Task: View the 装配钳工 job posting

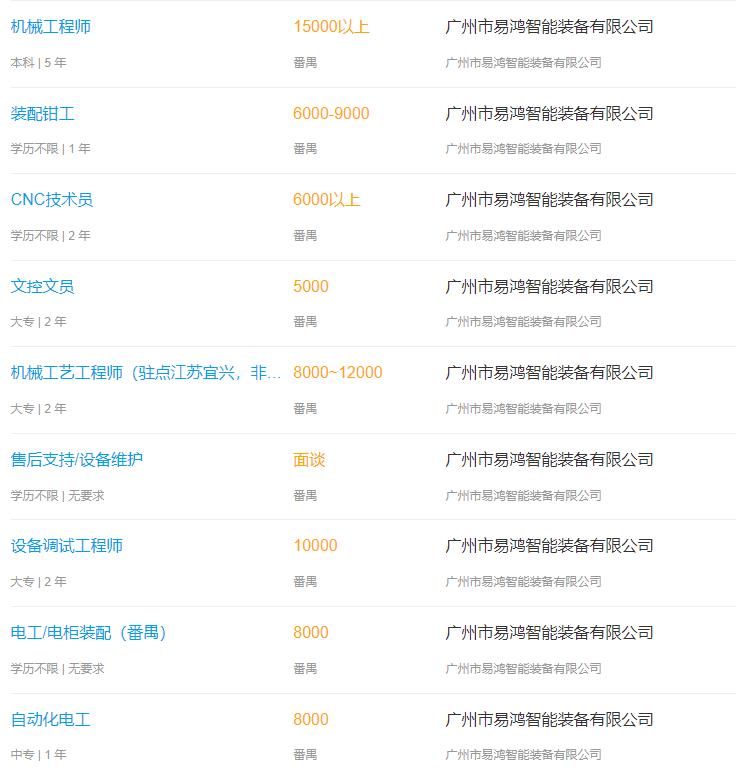Action: pyautogui.click(x=43, y=114)
